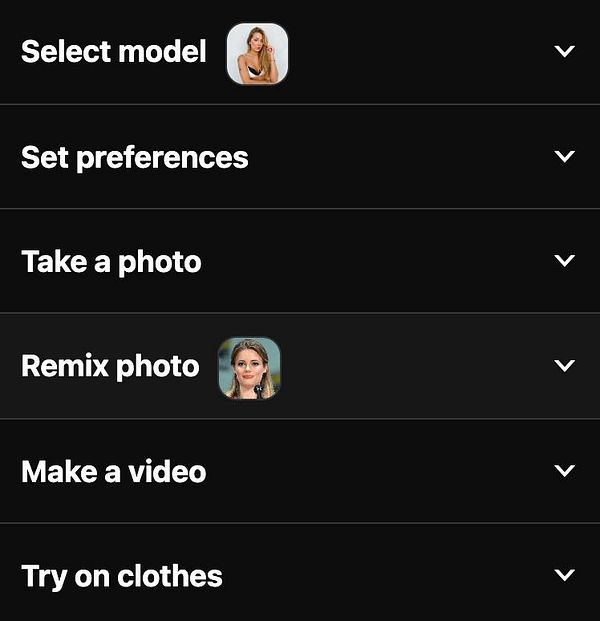Viewport: 600px width, 621px height.
Task: Open the Remix photo section
Action: (x=564, y=366)
